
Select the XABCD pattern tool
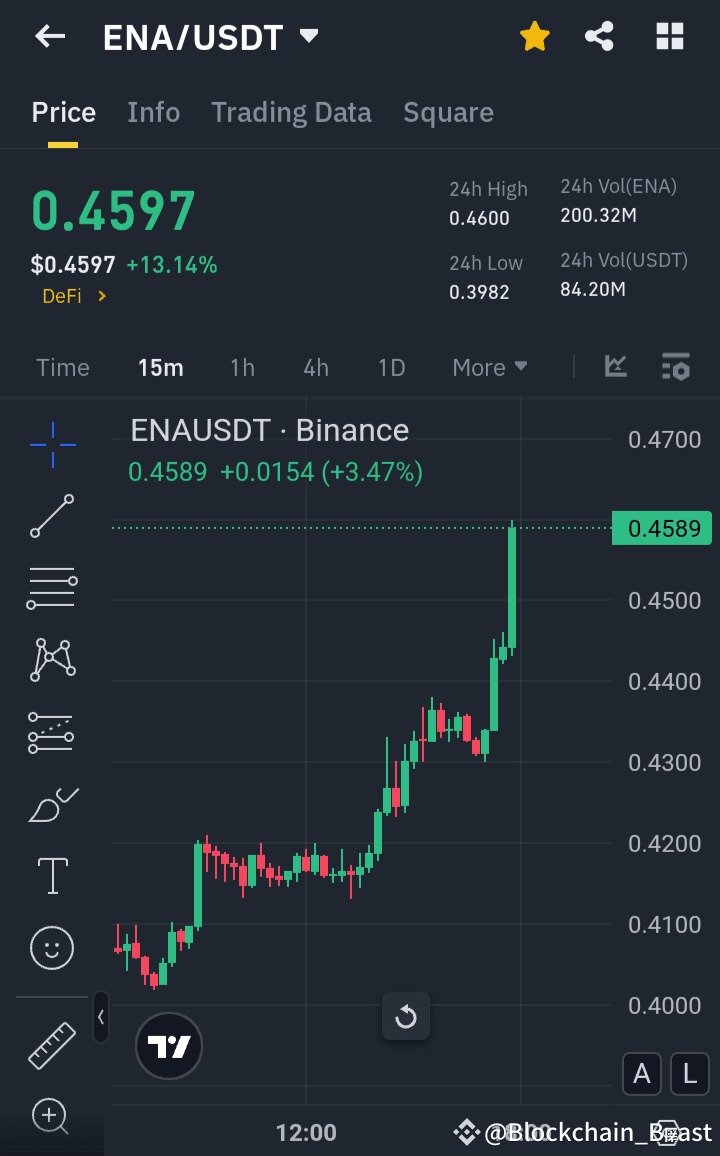[51, 659]
